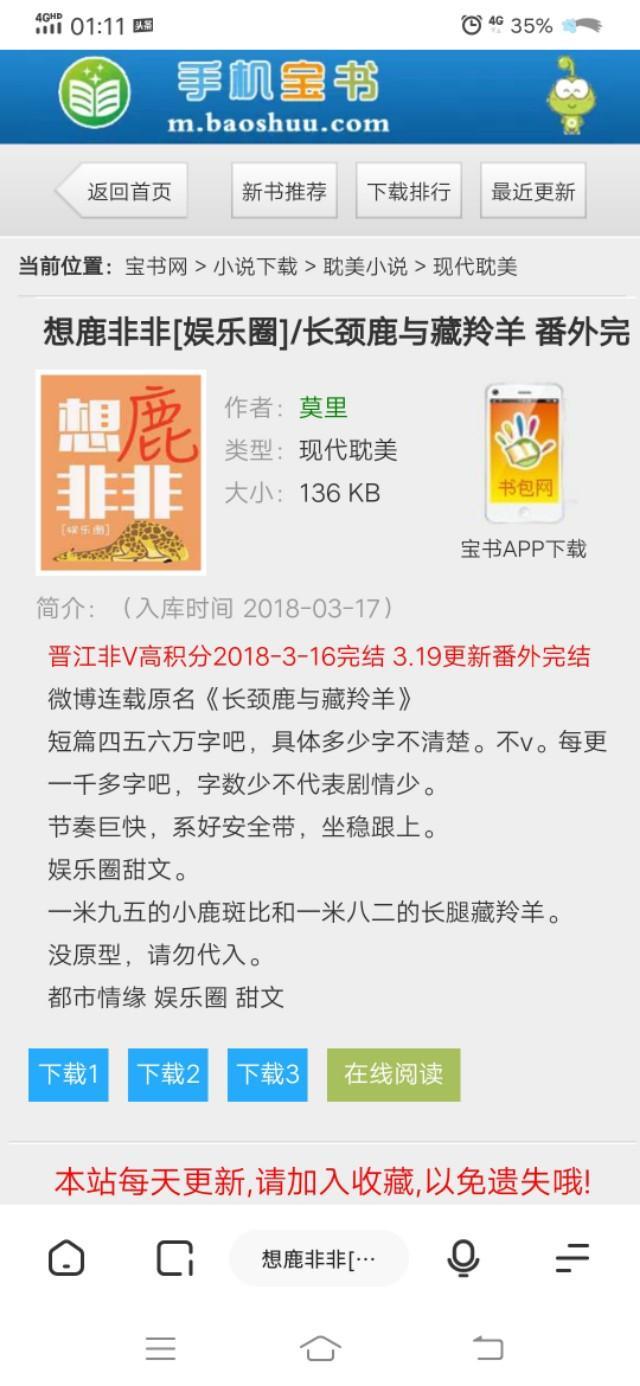Start 在线阅读 online reading
Image resolution: width=640 pixels, height=1386 pixels.
tap(393, 1074)
